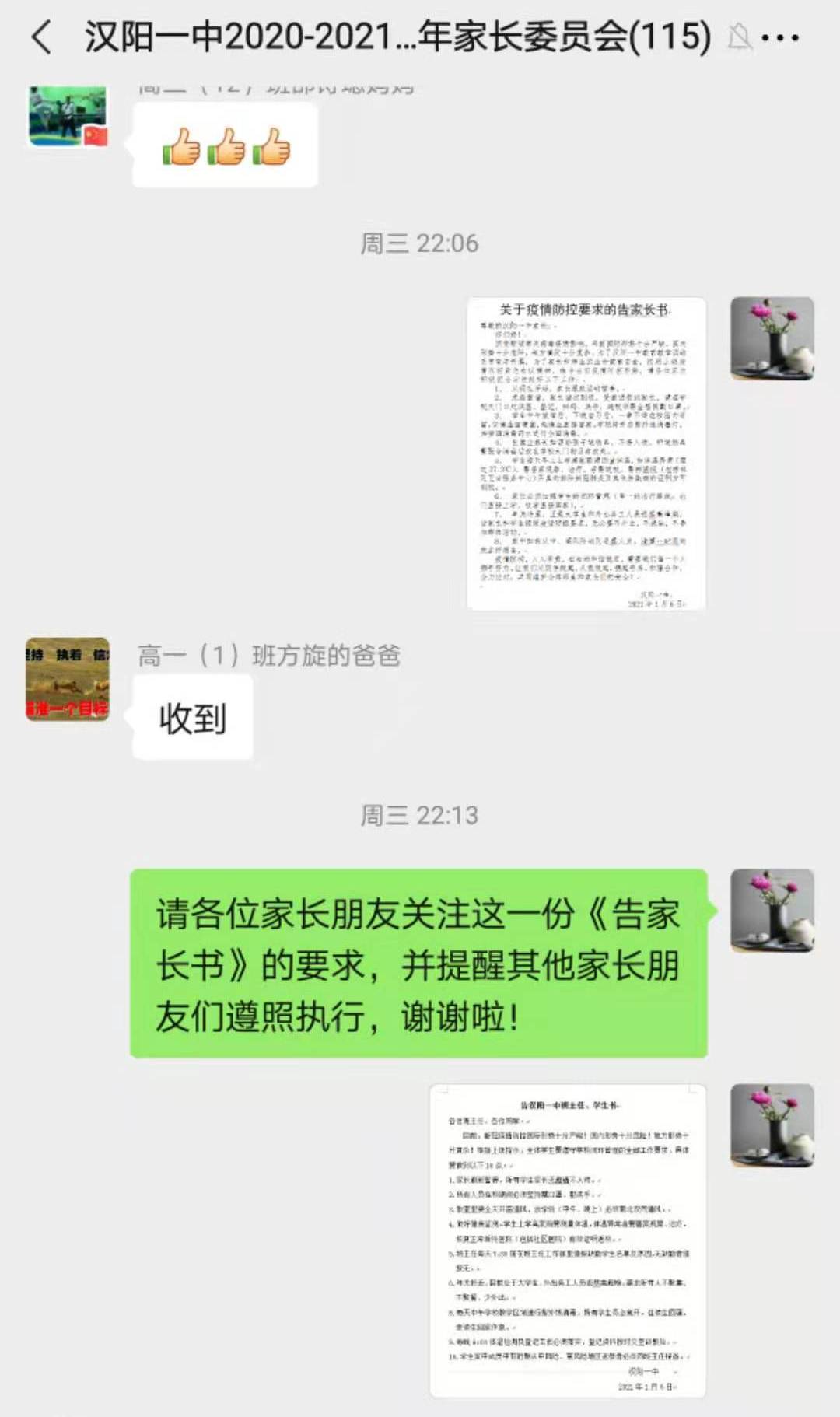The image size is (840, 1417).
Task: Go back from the group chat
Action: click(x=40, y=37)
